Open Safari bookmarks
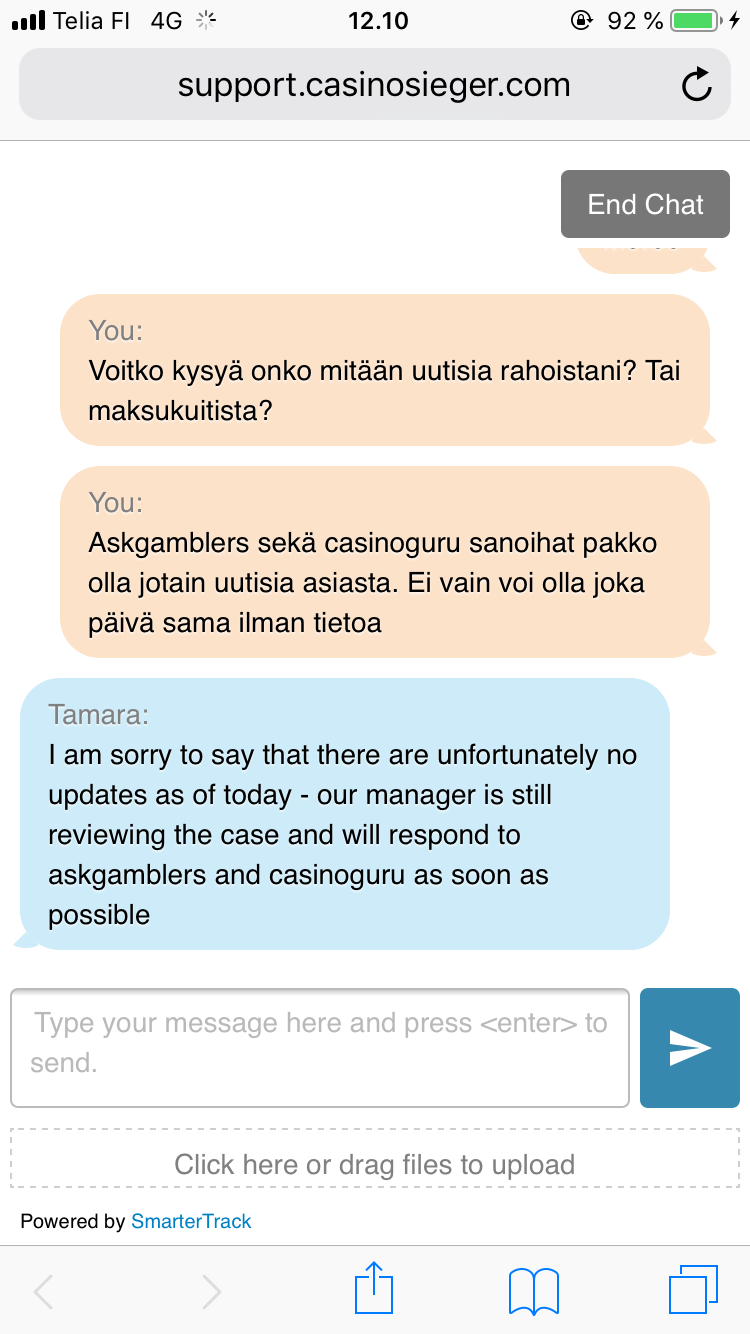 tap(533, 1290)
